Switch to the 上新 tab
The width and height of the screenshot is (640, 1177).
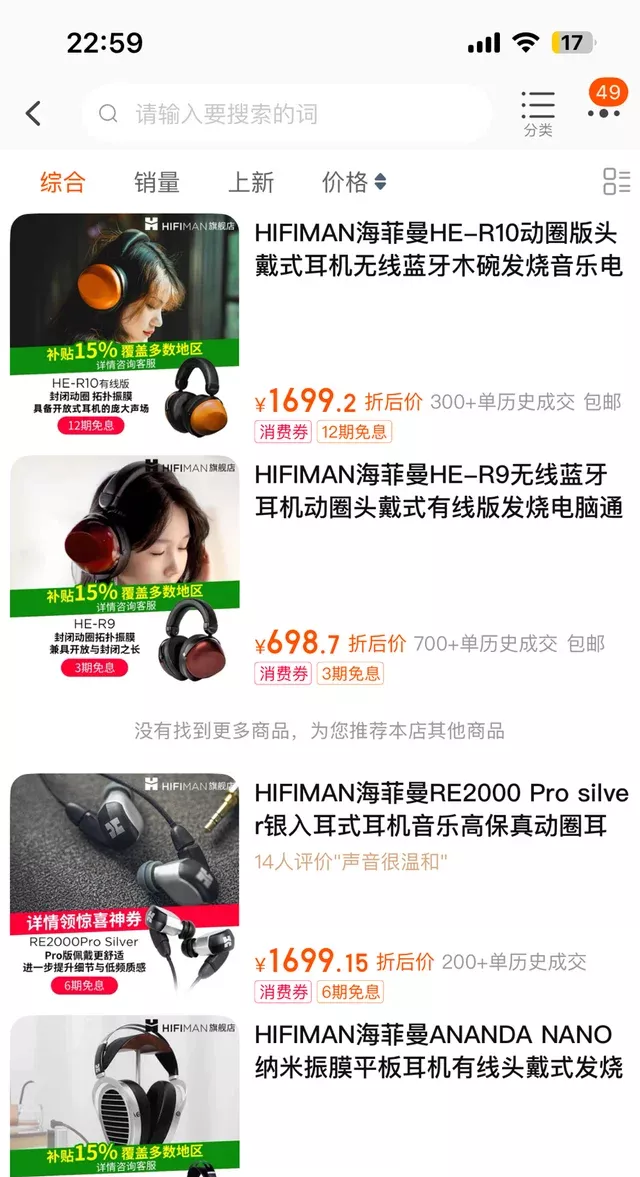251,182
